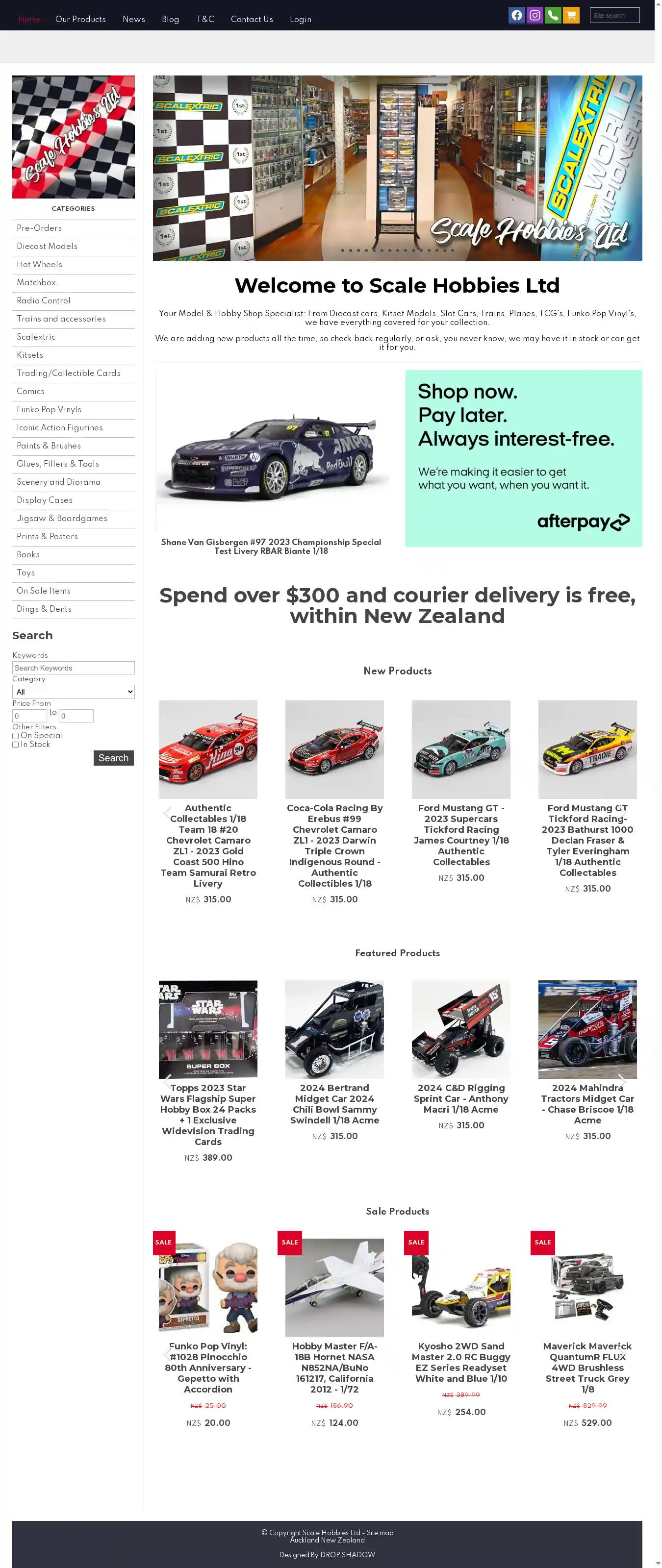Tap the green phone call icon
Viewport: 662px width, 1568px height.
click(x=553, y=15)
